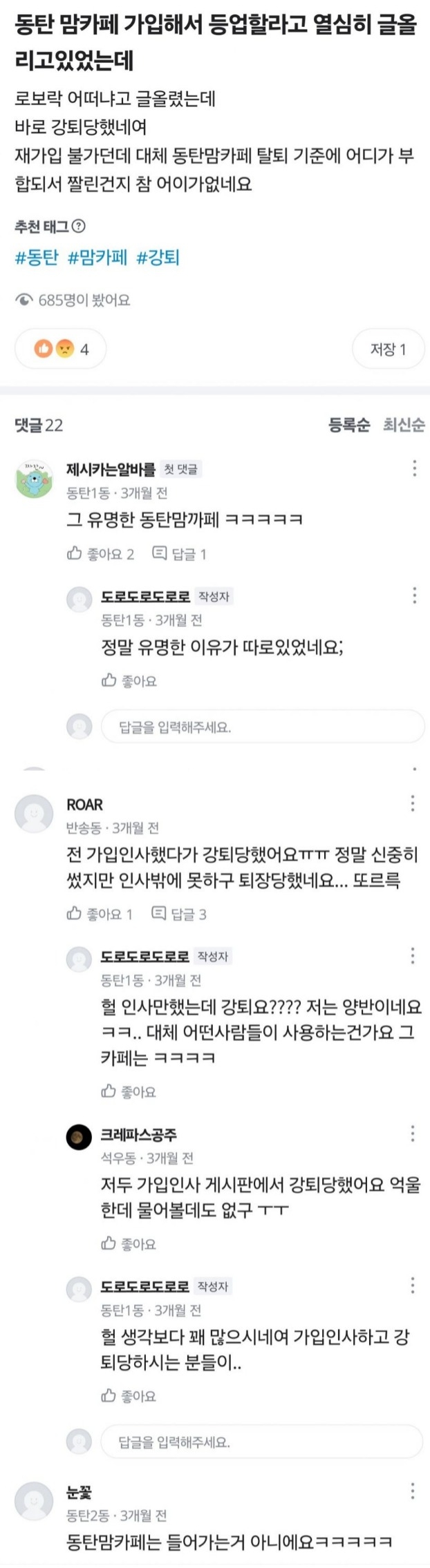Like 크레파스공주's reply
430x1568 pixels.
tap(129, 1243)
